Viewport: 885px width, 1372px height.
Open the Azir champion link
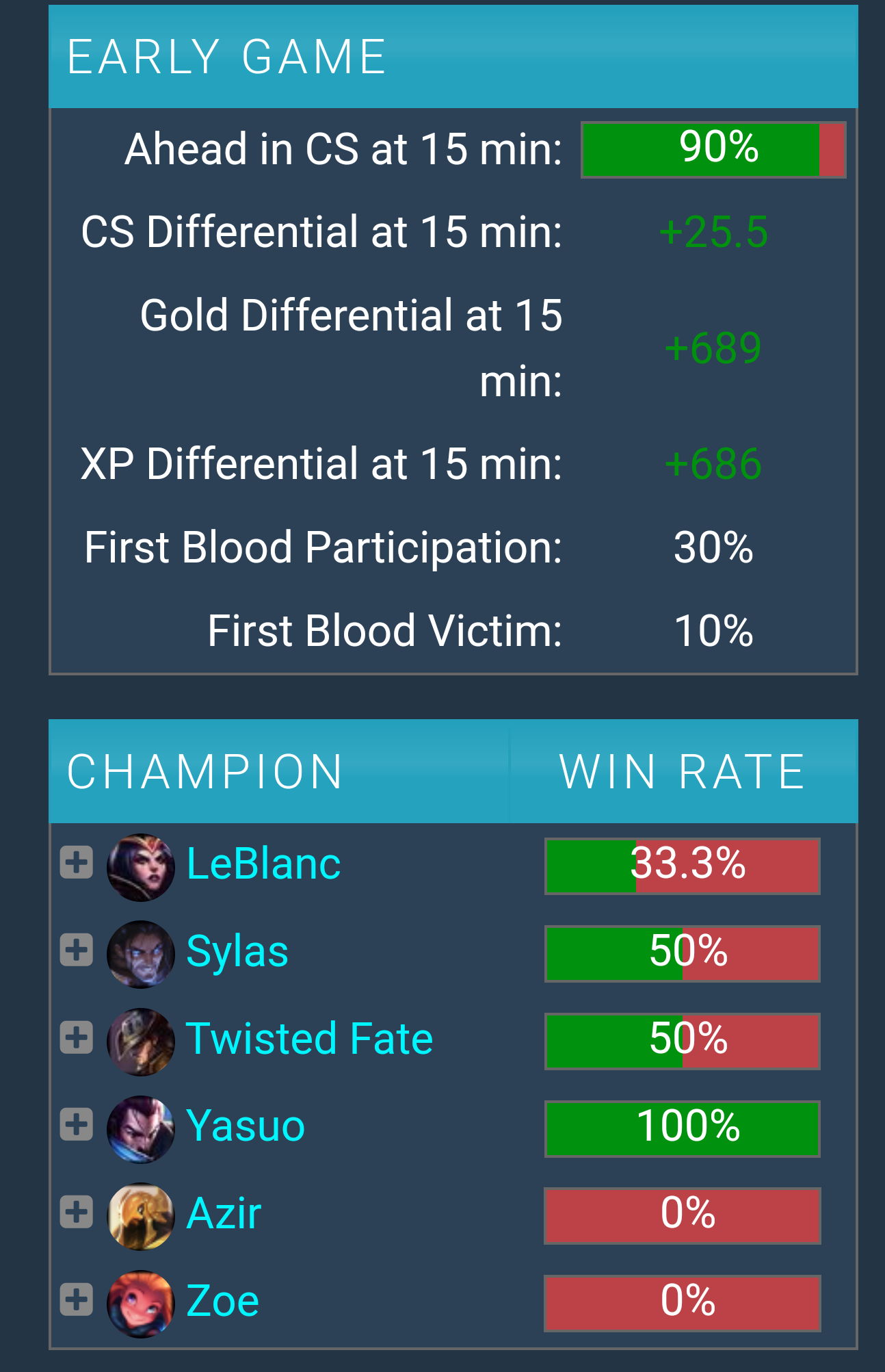click(x=224, y=1213)
